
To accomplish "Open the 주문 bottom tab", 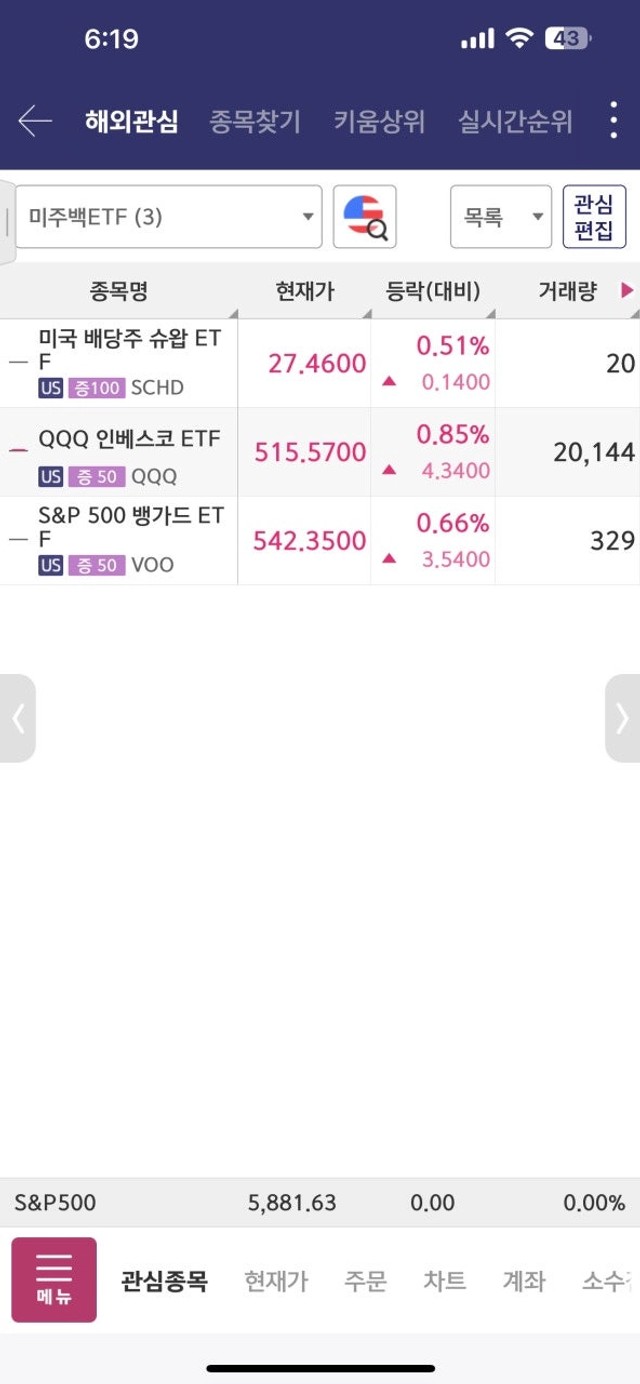I will (x=365, y=1281).
